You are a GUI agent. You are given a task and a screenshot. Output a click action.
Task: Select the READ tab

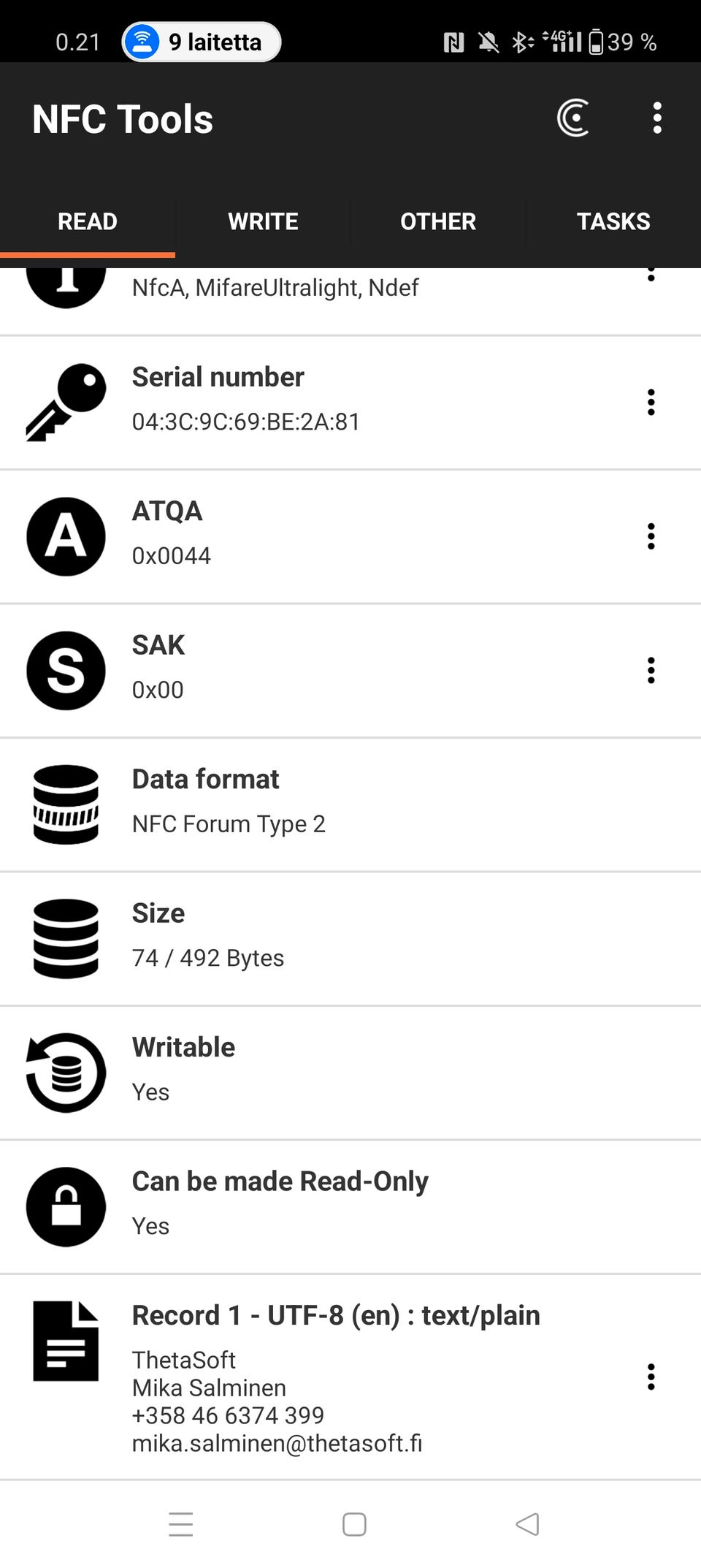pos(88,221)
